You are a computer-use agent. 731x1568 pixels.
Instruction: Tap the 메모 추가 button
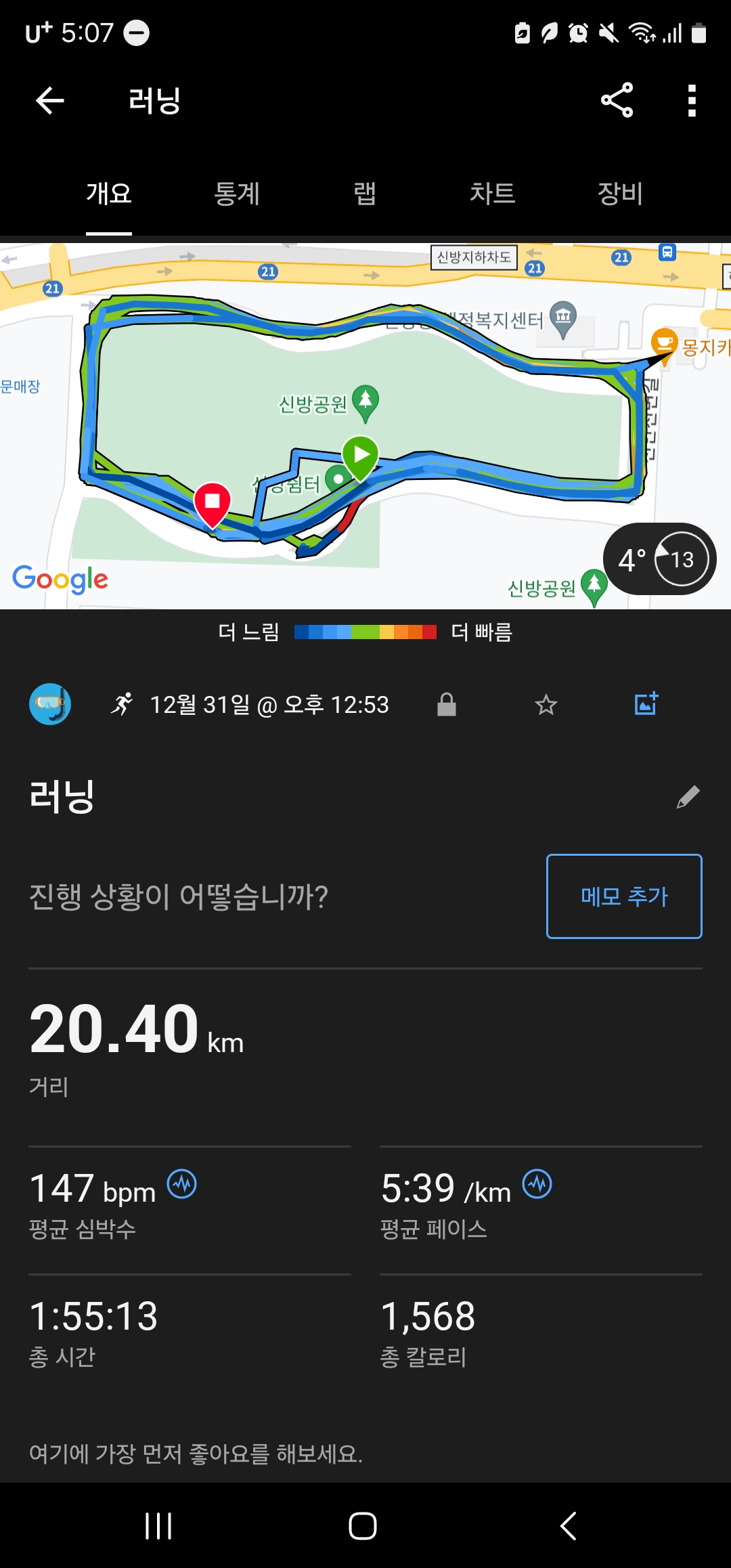[x=624, y=896]
